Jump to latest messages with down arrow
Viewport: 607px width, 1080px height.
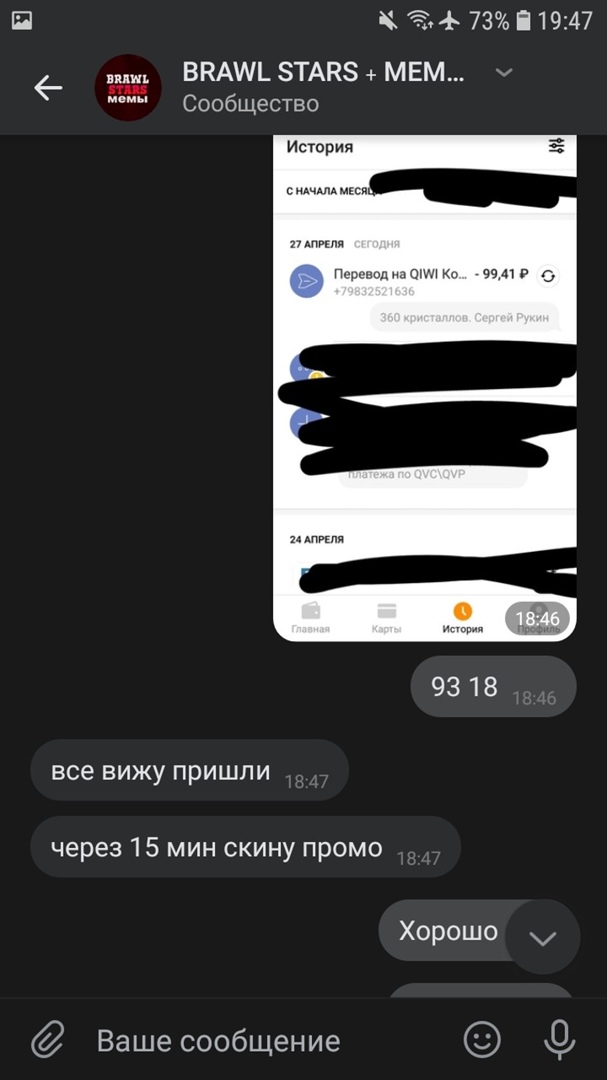[x=541, y=937]
